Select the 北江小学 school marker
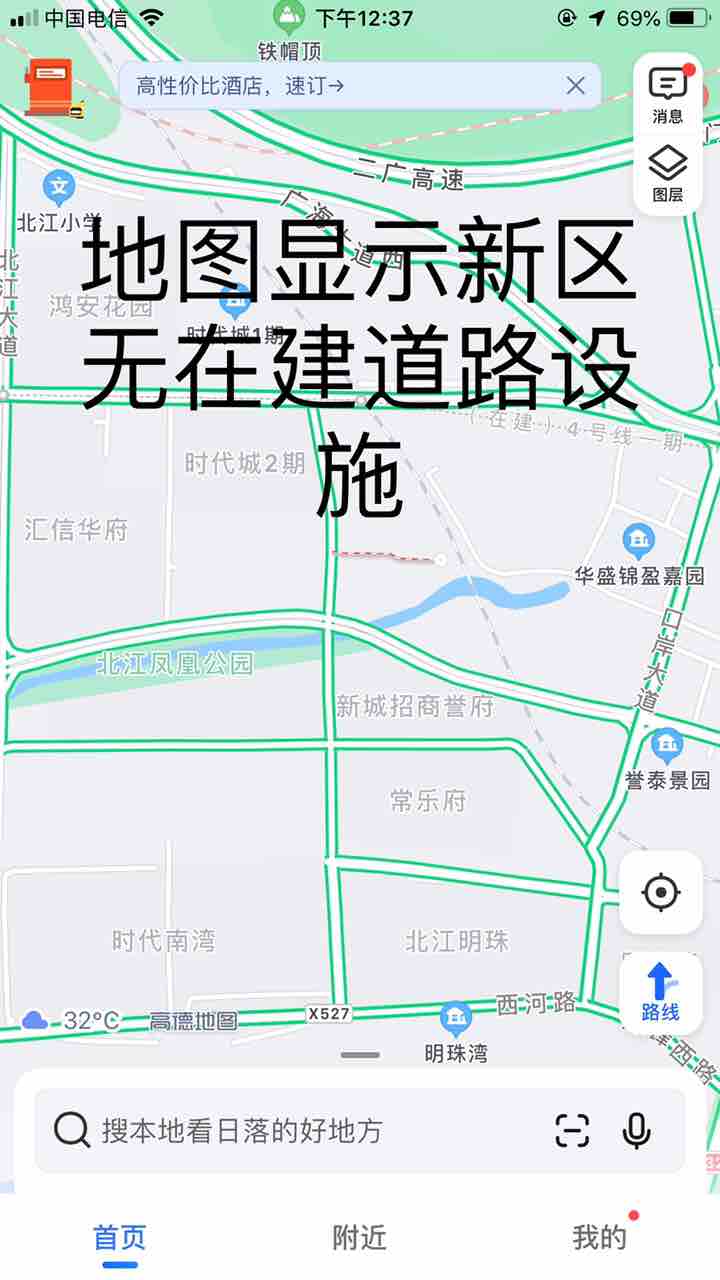This screenshot has height=1280, width=720. (x=59, y=187)
